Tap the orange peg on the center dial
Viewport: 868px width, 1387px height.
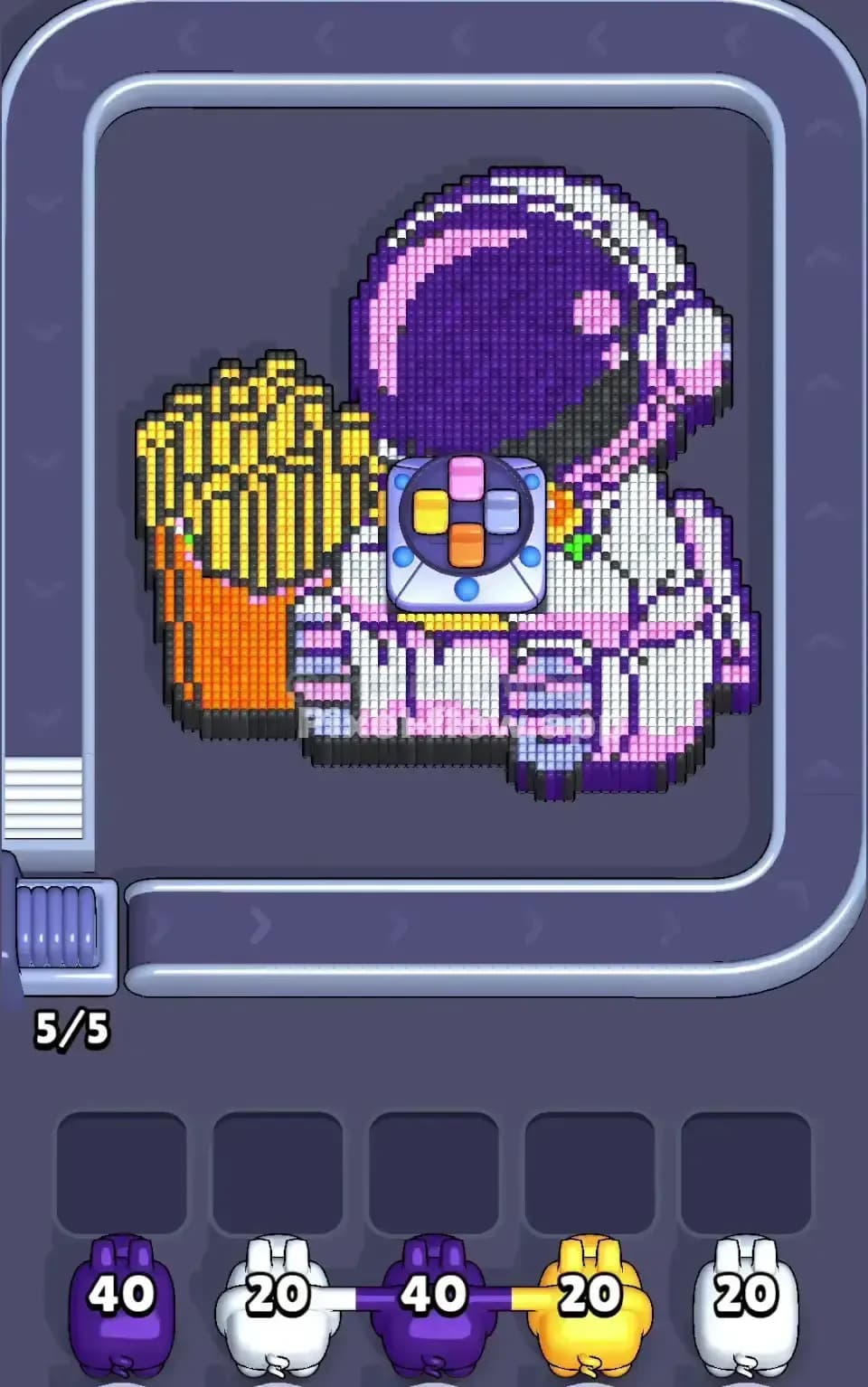point(467,545)
